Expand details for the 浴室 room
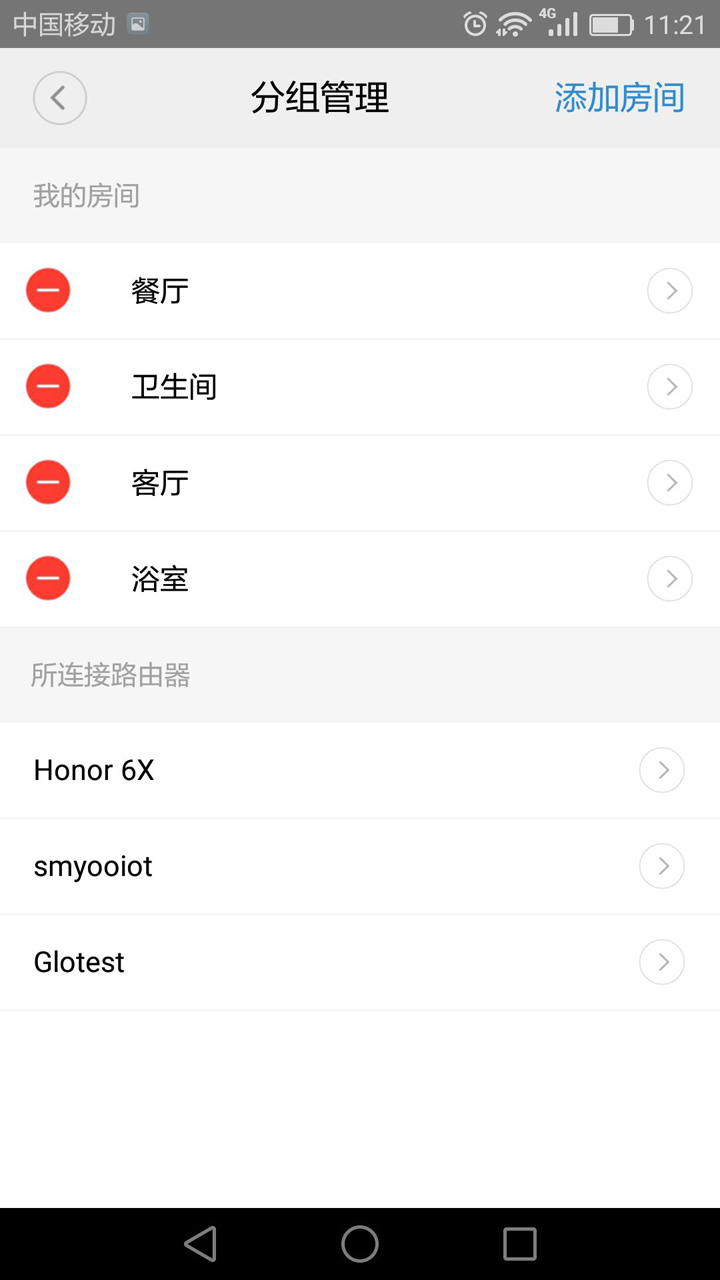 tap(670, 578)
